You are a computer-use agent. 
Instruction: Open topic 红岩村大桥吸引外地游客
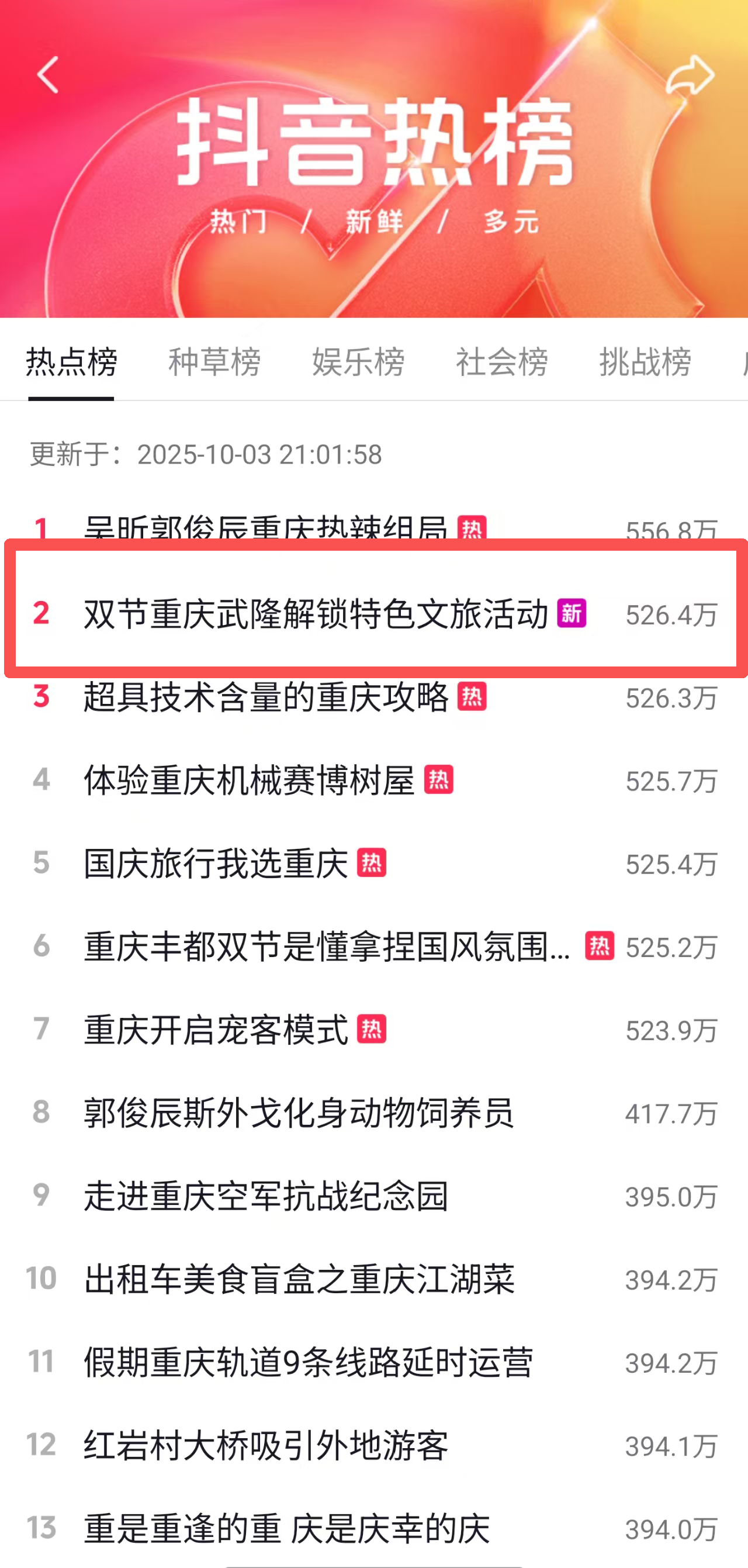266,1446
